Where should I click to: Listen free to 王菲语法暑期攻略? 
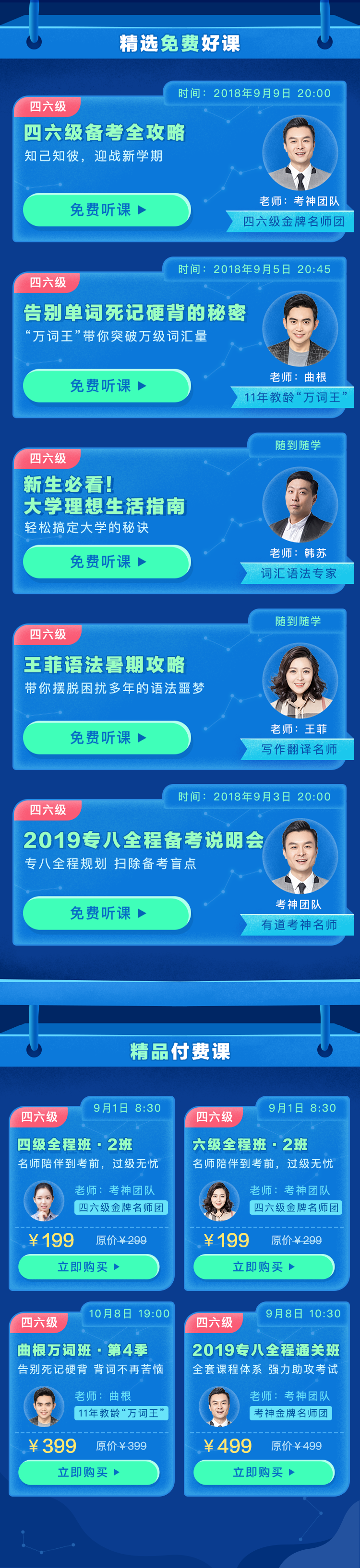(107, 738)
